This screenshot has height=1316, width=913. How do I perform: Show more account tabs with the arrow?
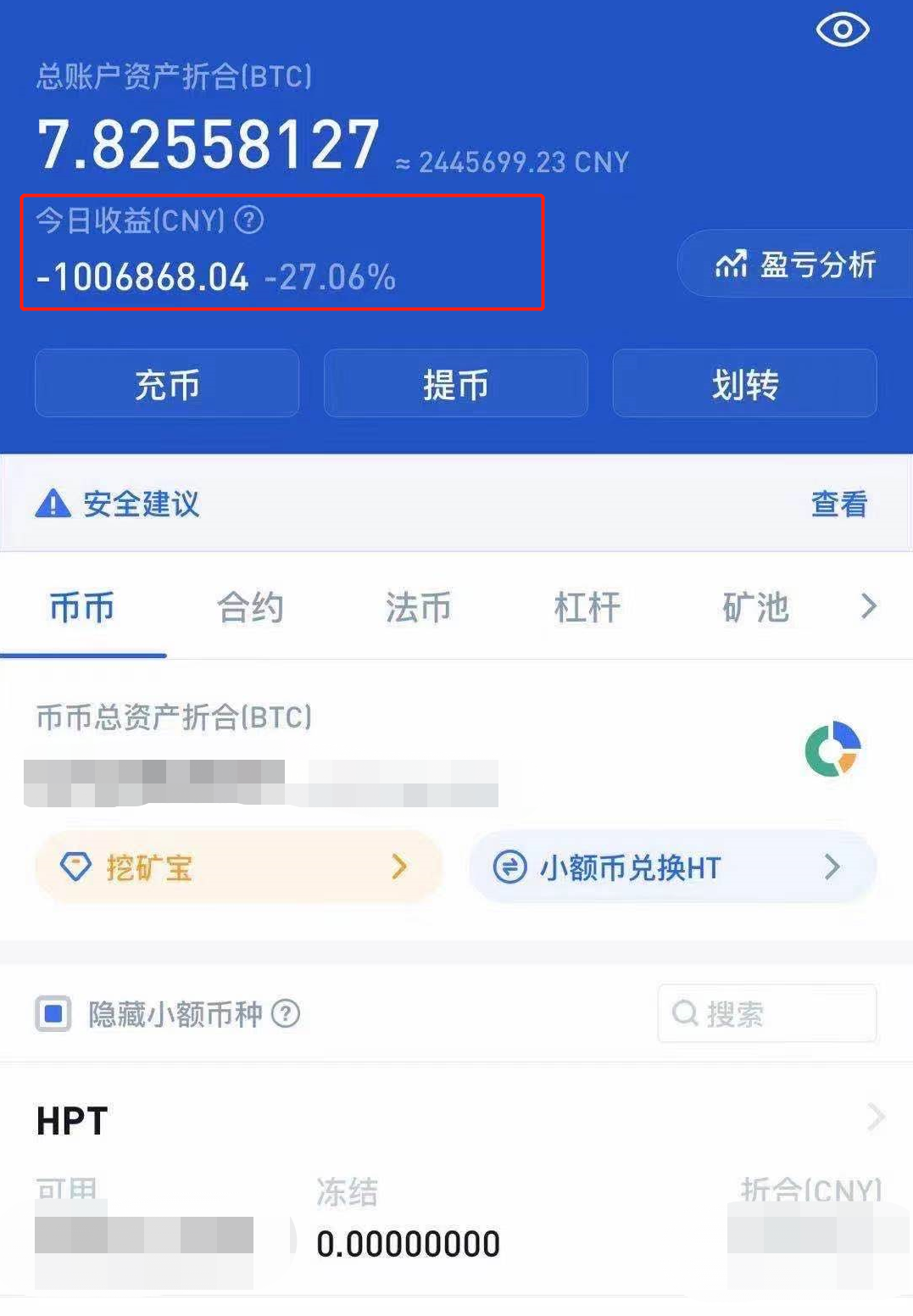pos(868,606)
